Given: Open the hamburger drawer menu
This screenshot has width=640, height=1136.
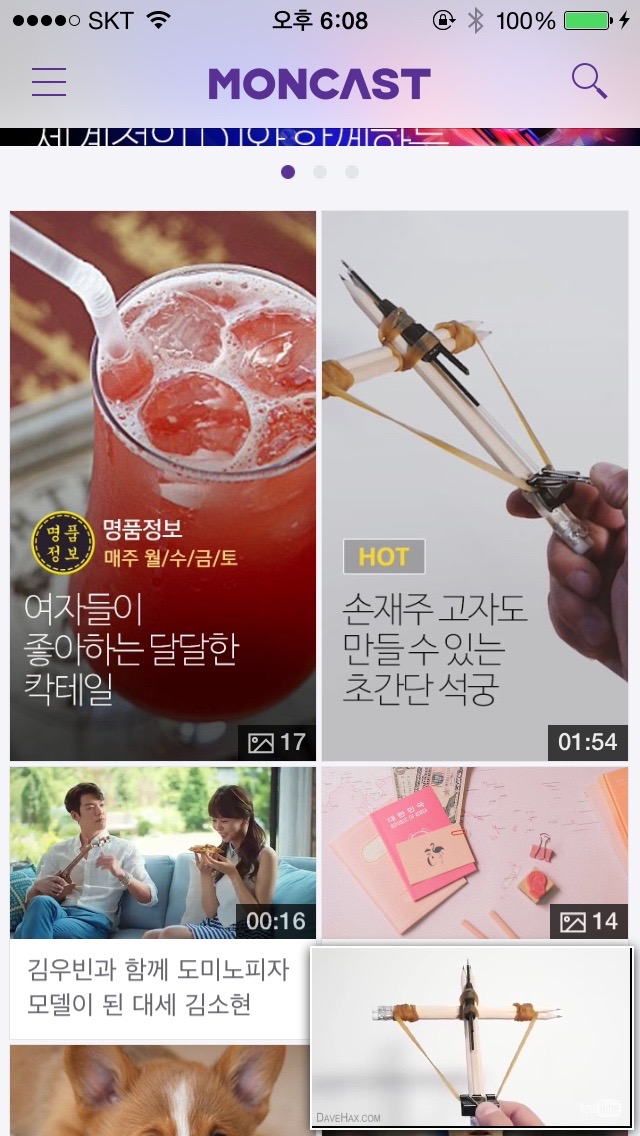Looking at the screenshot, I should tap(49, 82).
